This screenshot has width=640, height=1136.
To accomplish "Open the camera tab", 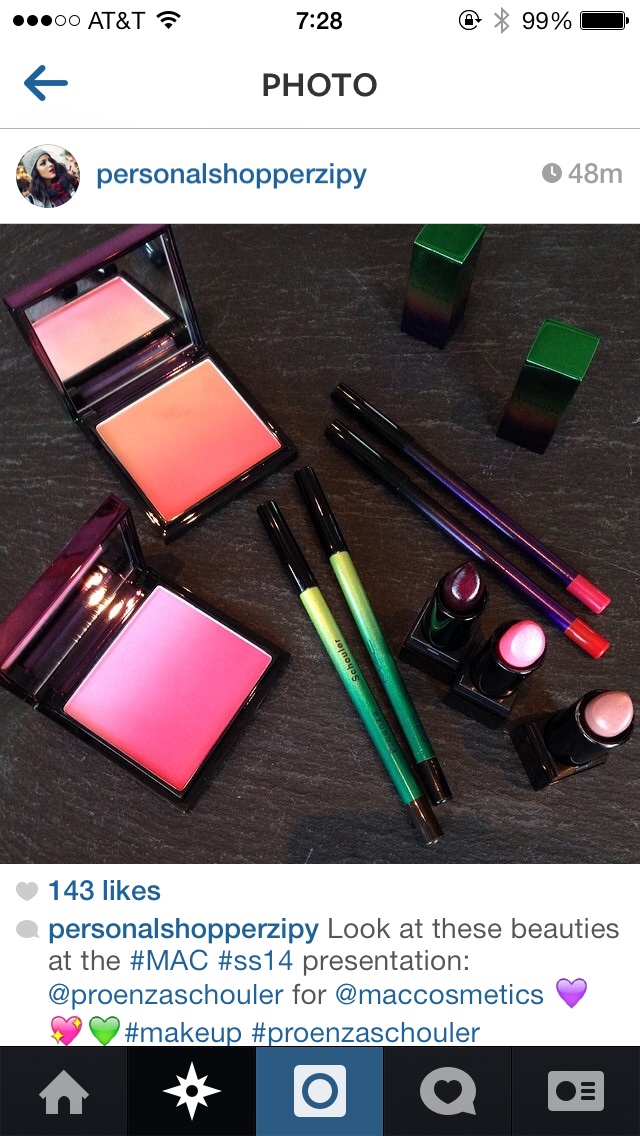I will [x=320, y=1091].
